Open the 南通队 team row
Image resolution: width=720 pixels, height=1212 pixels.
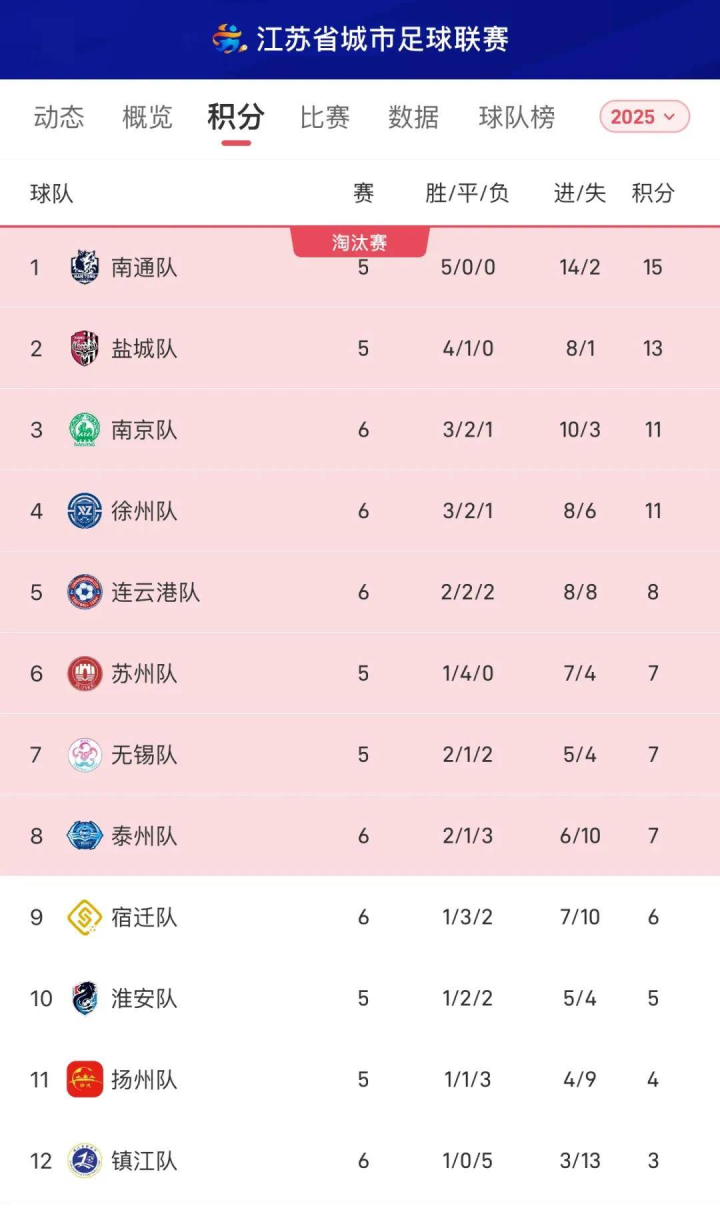144,267
